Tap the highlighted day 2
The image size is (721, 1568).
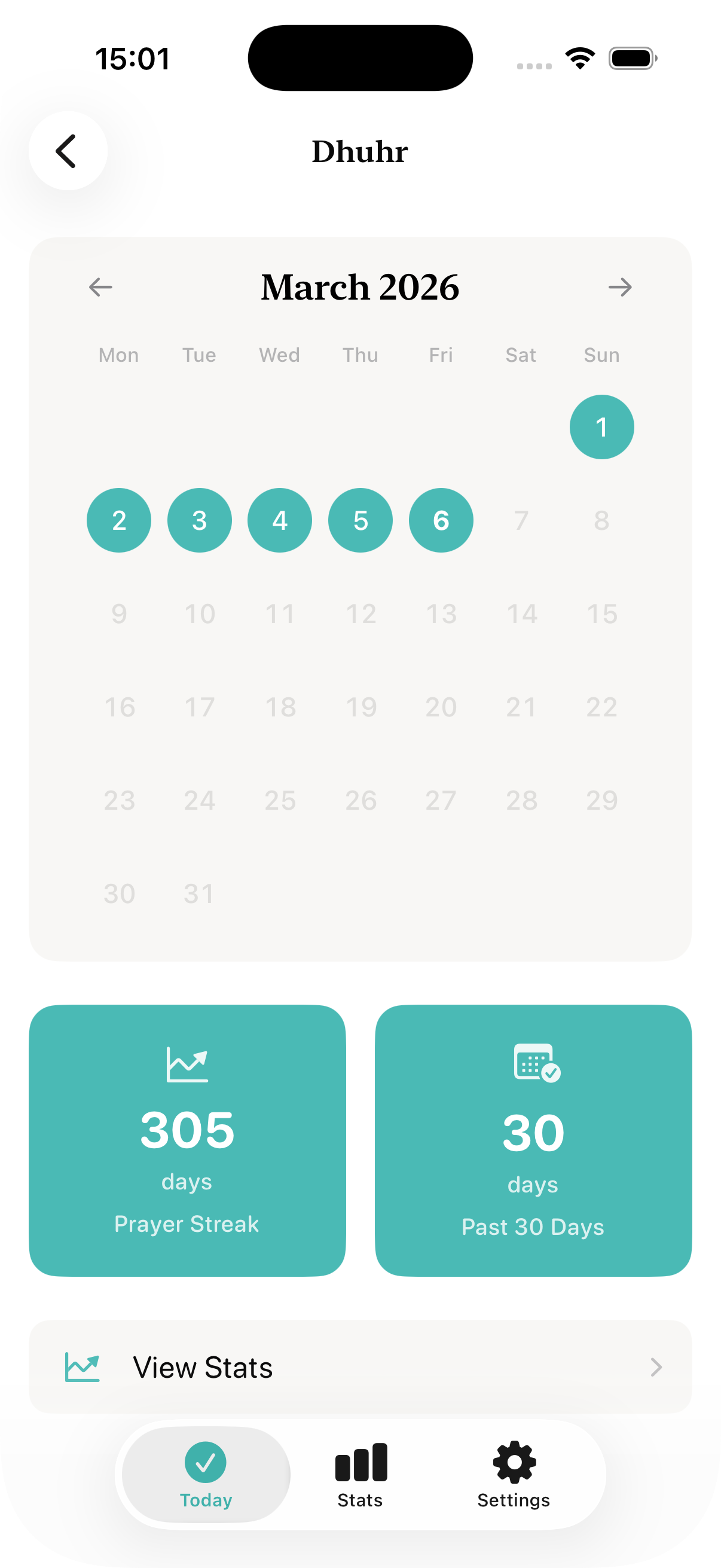coord(119,520)
